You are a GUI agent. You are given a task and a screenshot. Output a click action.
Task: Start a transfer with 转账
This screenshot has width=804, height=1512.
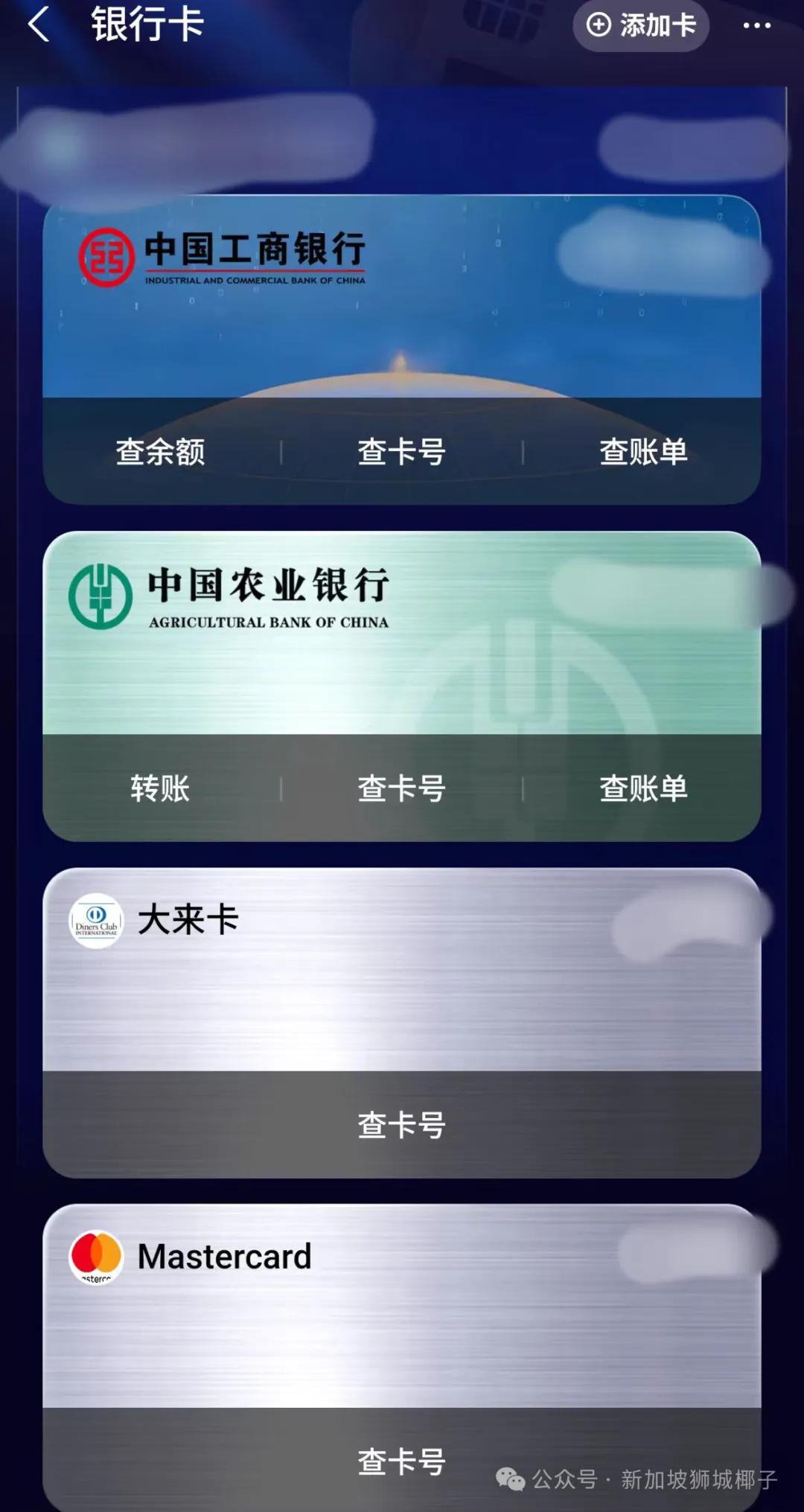pos(161,791)
